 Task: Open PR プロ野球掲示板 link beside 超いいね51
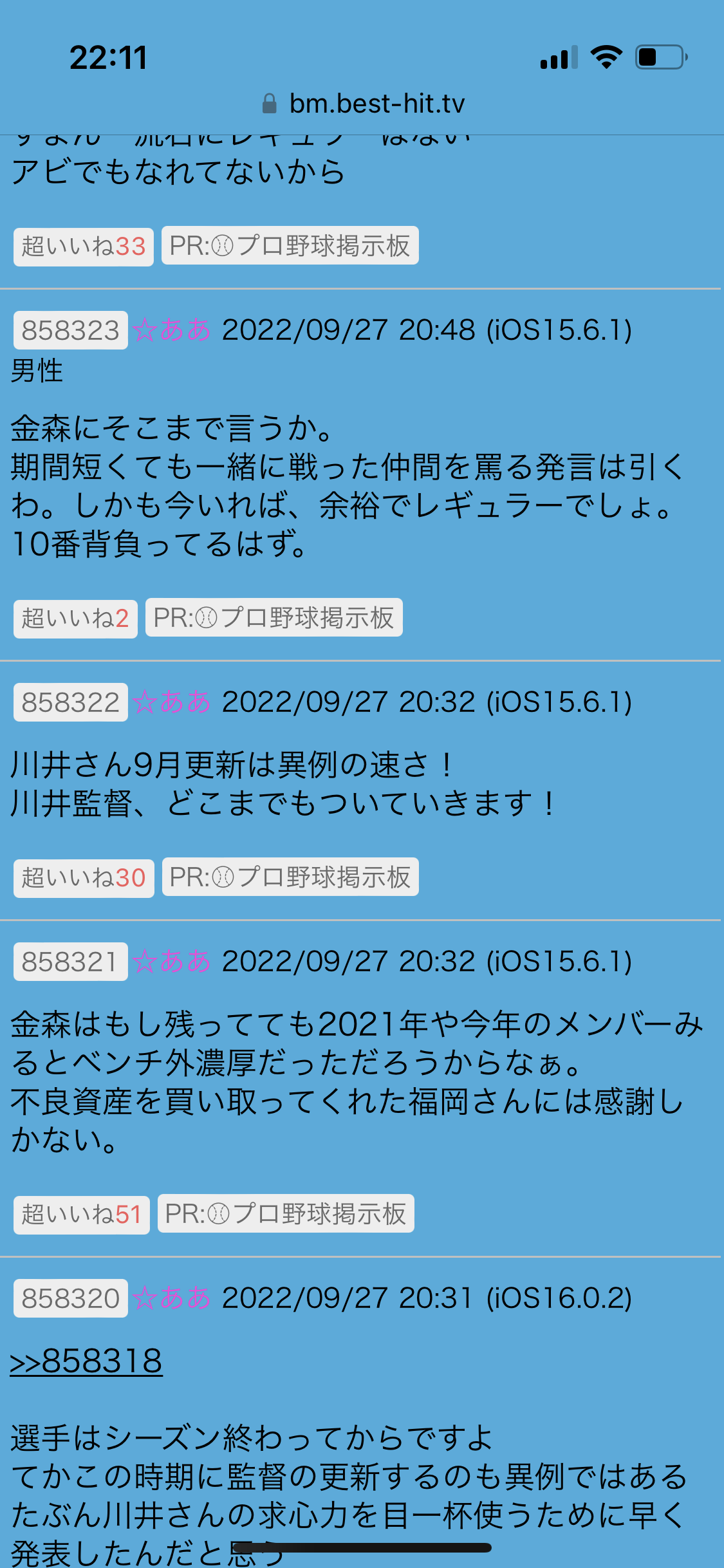click(286, 1213)
